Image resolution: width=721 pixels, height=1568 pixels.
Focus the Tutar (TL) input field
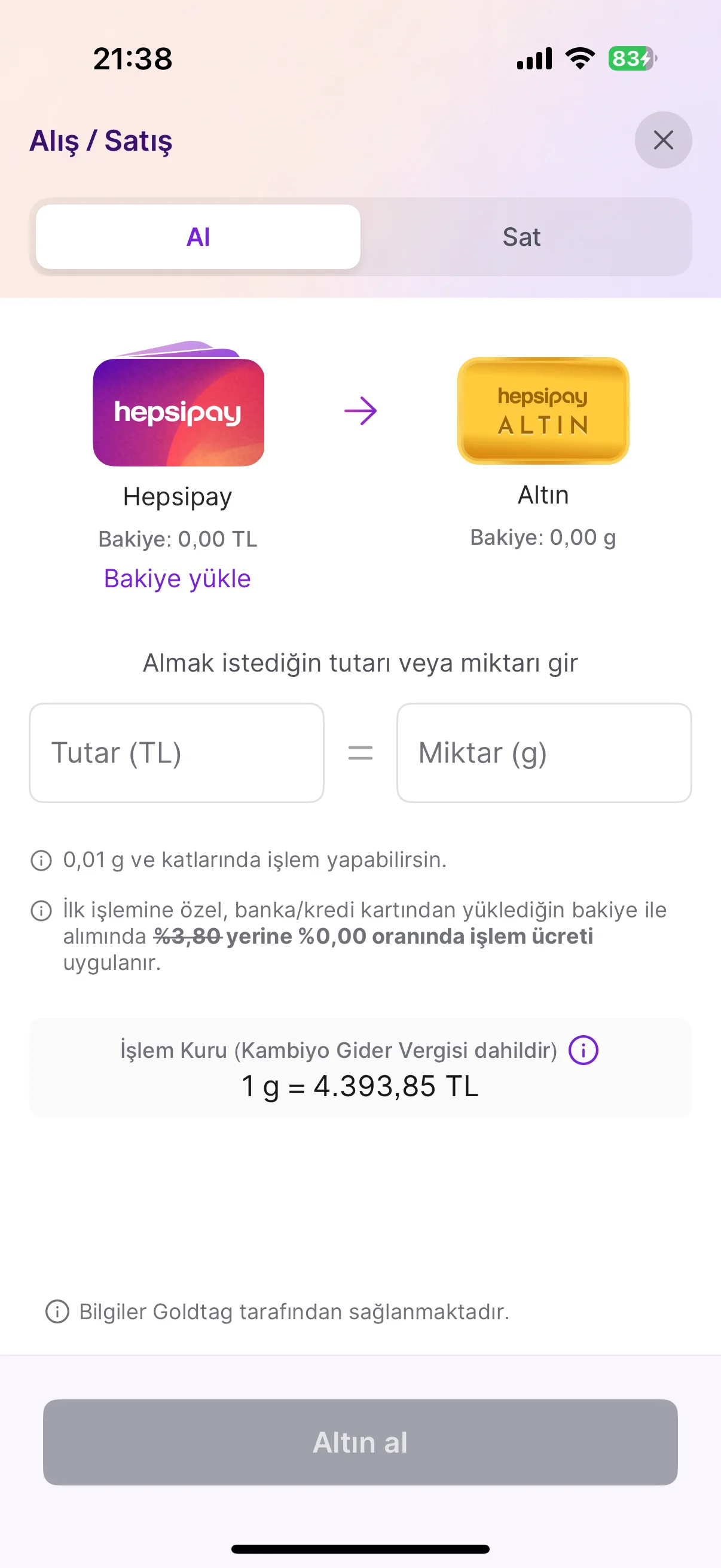176,753
